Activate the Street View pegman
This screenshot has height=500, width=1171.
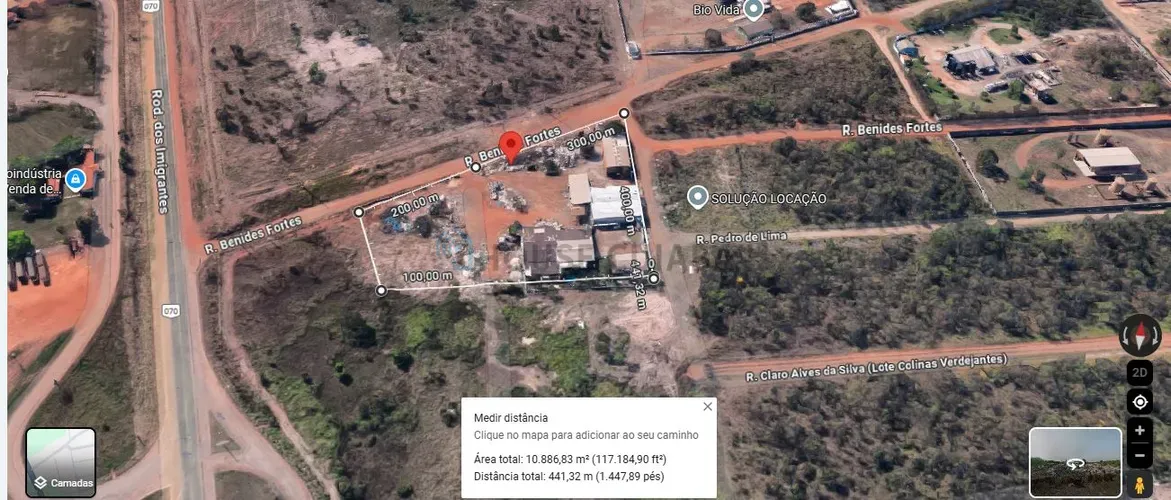pyautogui.click(x=1139, y=484)
